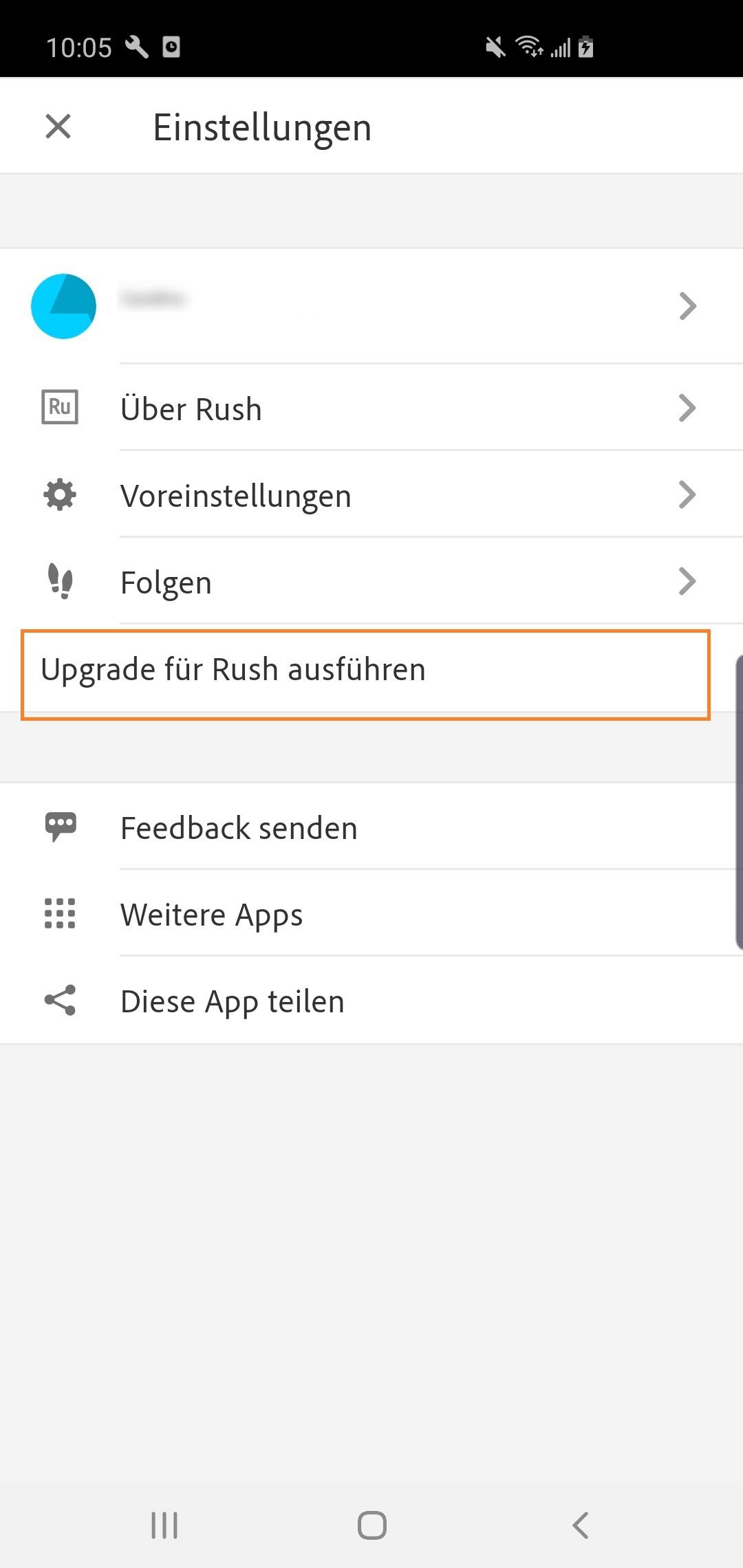Viewport: 743px width, 1568px height.
Task: Open account details via the profile row chevron
Action: pyautogui.click(x=687, y=306)
